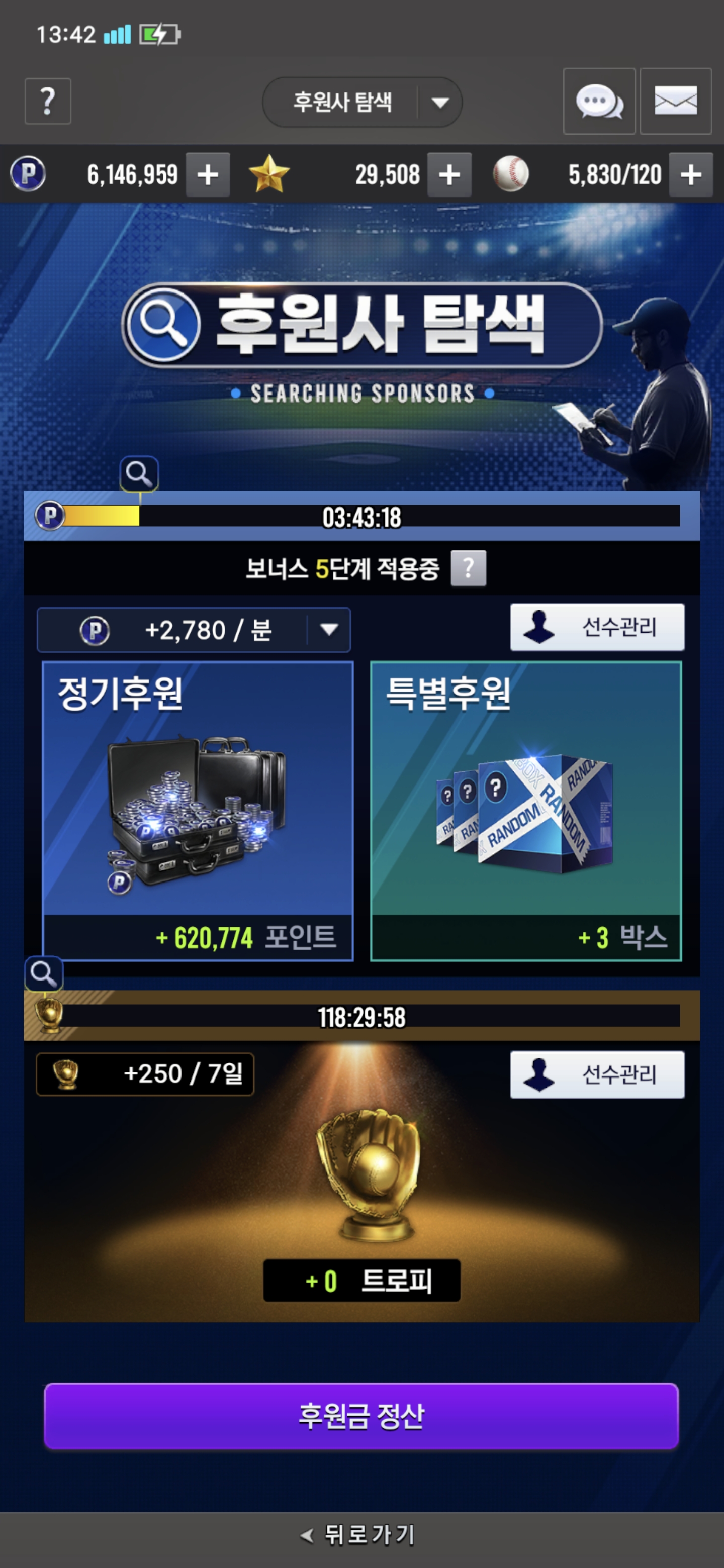The width and height of the screenshot is (724, 1568).
Task: Open the chat bubble icon
Action: coord(599,101)
